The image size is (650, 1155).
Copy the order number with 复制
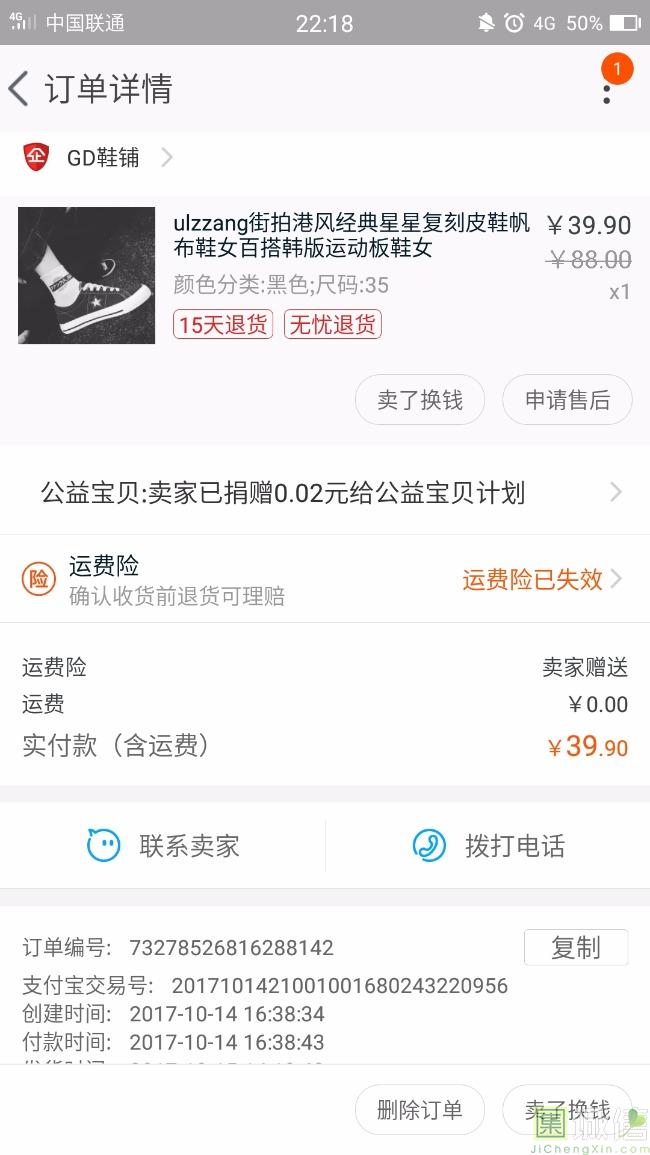point(576,947)
